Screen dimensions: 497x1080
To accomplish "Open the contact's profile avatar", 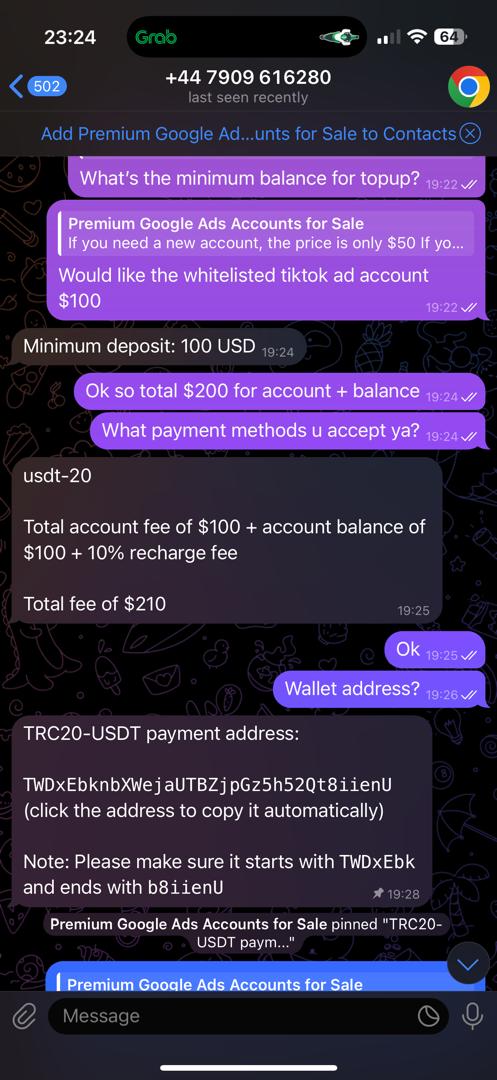I will coord(469,87).
